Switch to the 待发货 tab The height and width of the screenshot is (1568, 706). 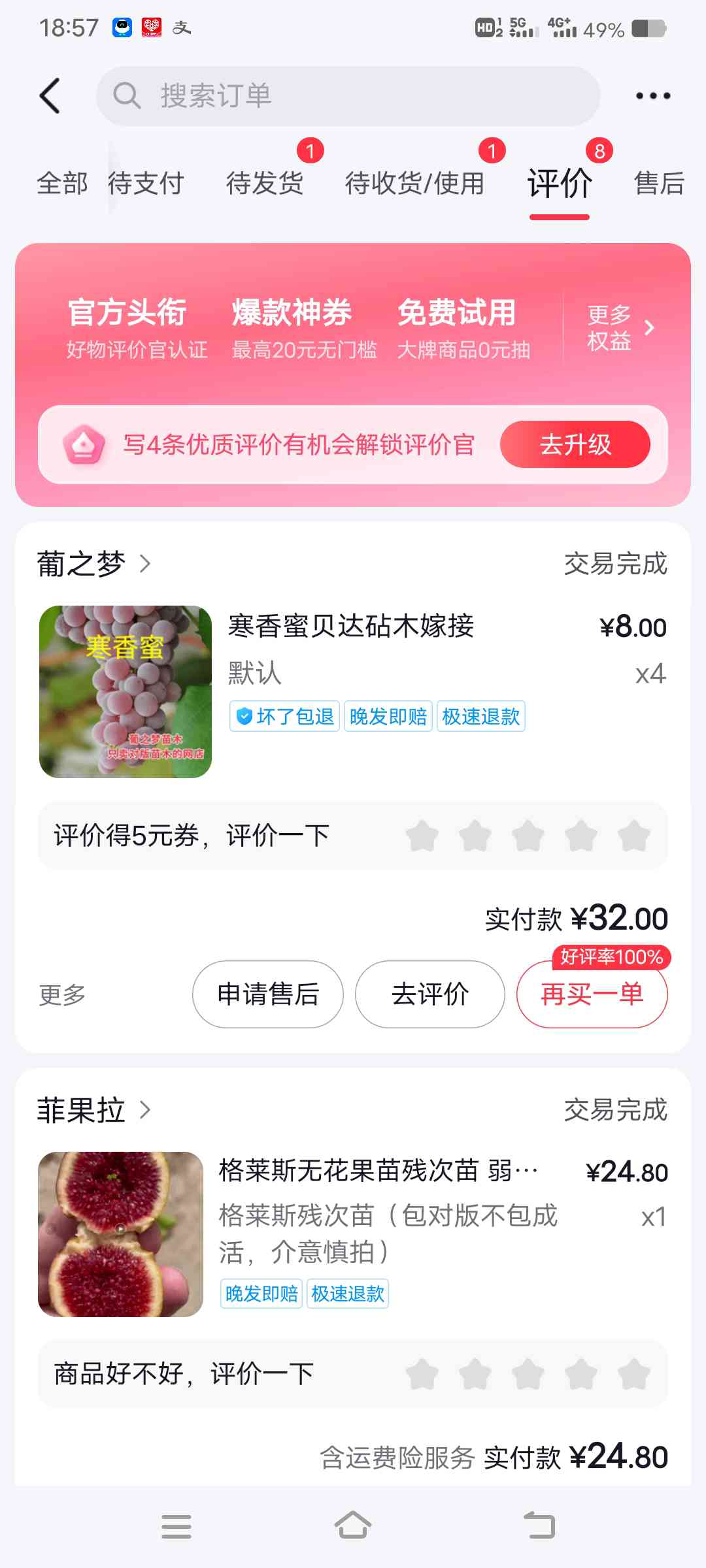[265, 183]
